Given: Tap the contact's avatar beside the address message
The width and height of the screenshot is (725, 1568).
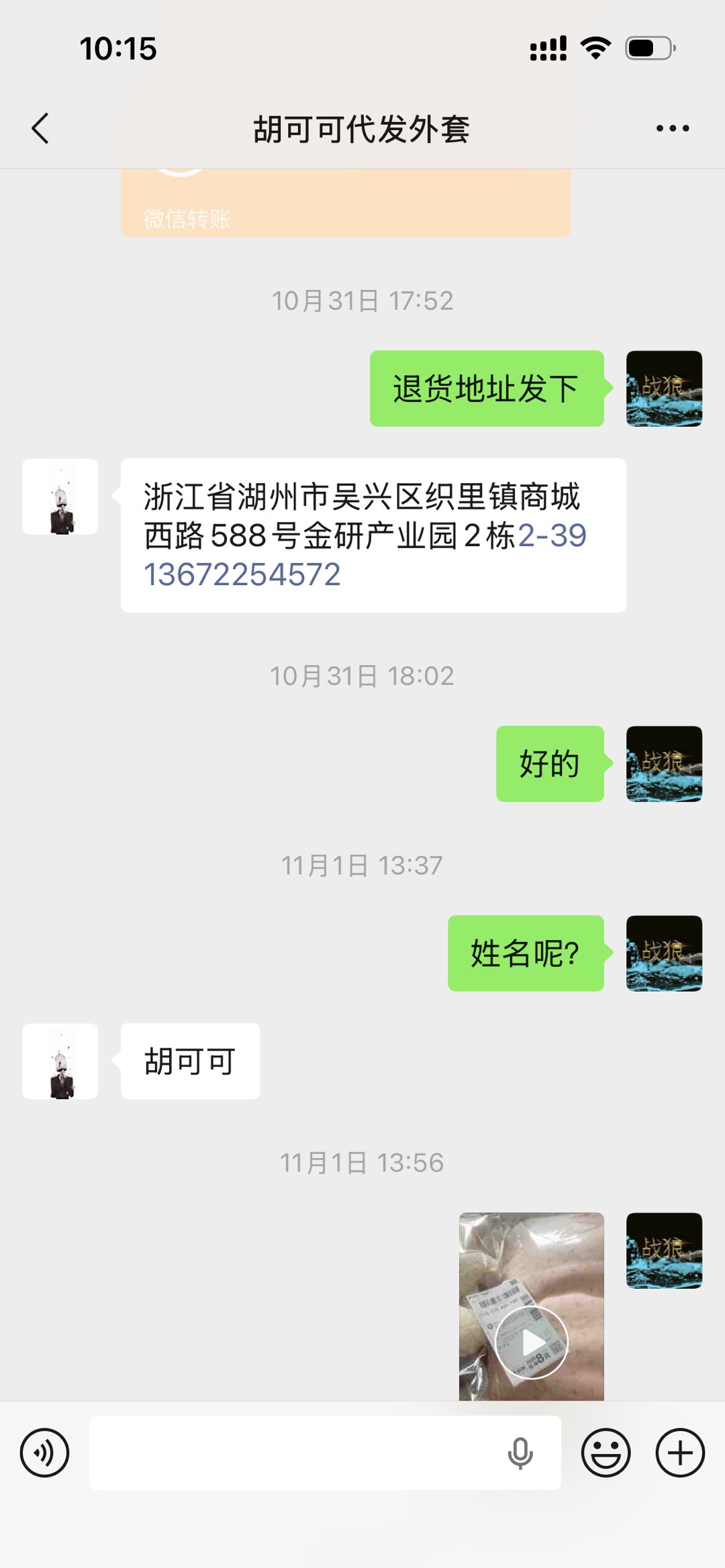Looking at the screenshot, I should coord(60,496).
